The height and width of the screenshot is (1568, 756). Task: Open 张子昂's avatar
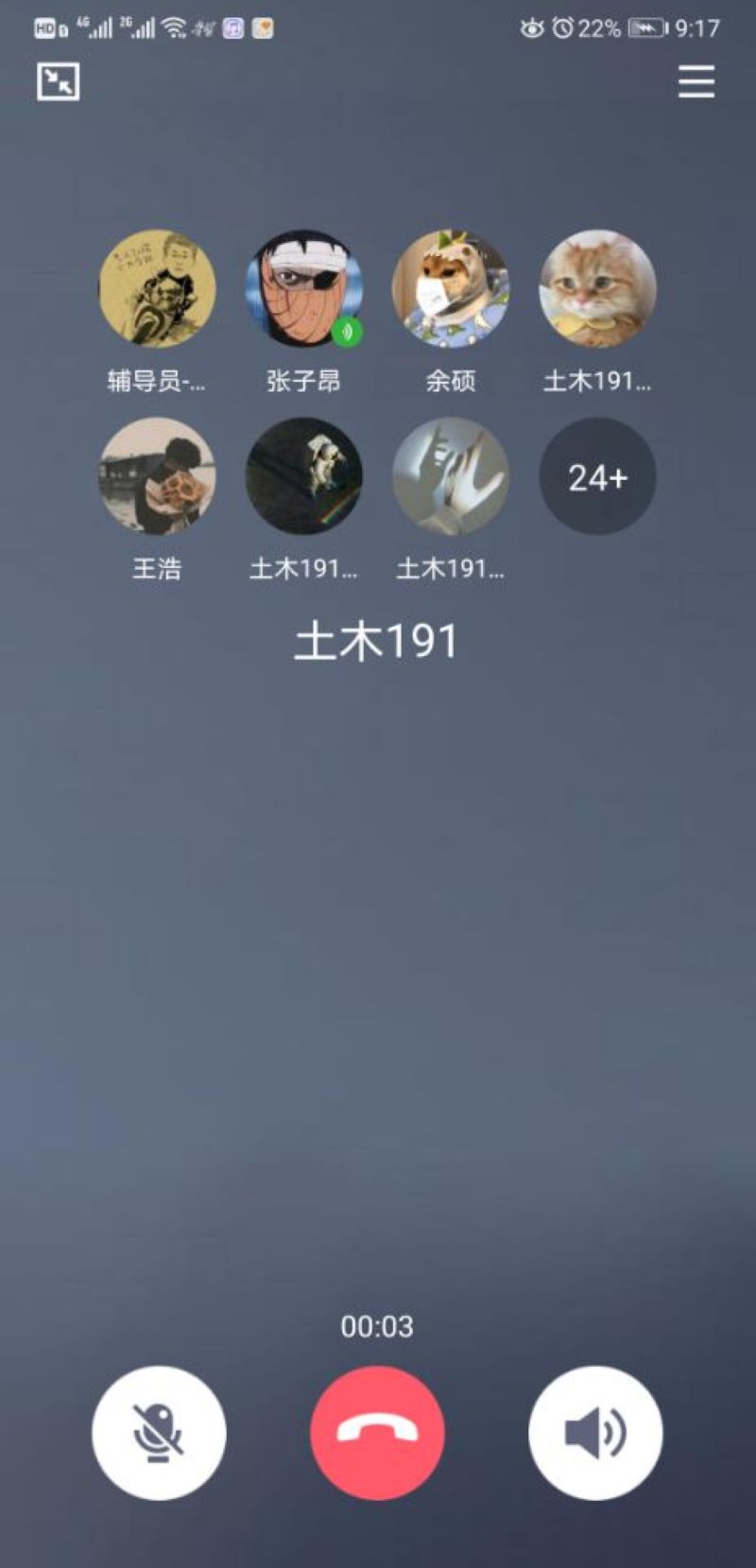303,289
